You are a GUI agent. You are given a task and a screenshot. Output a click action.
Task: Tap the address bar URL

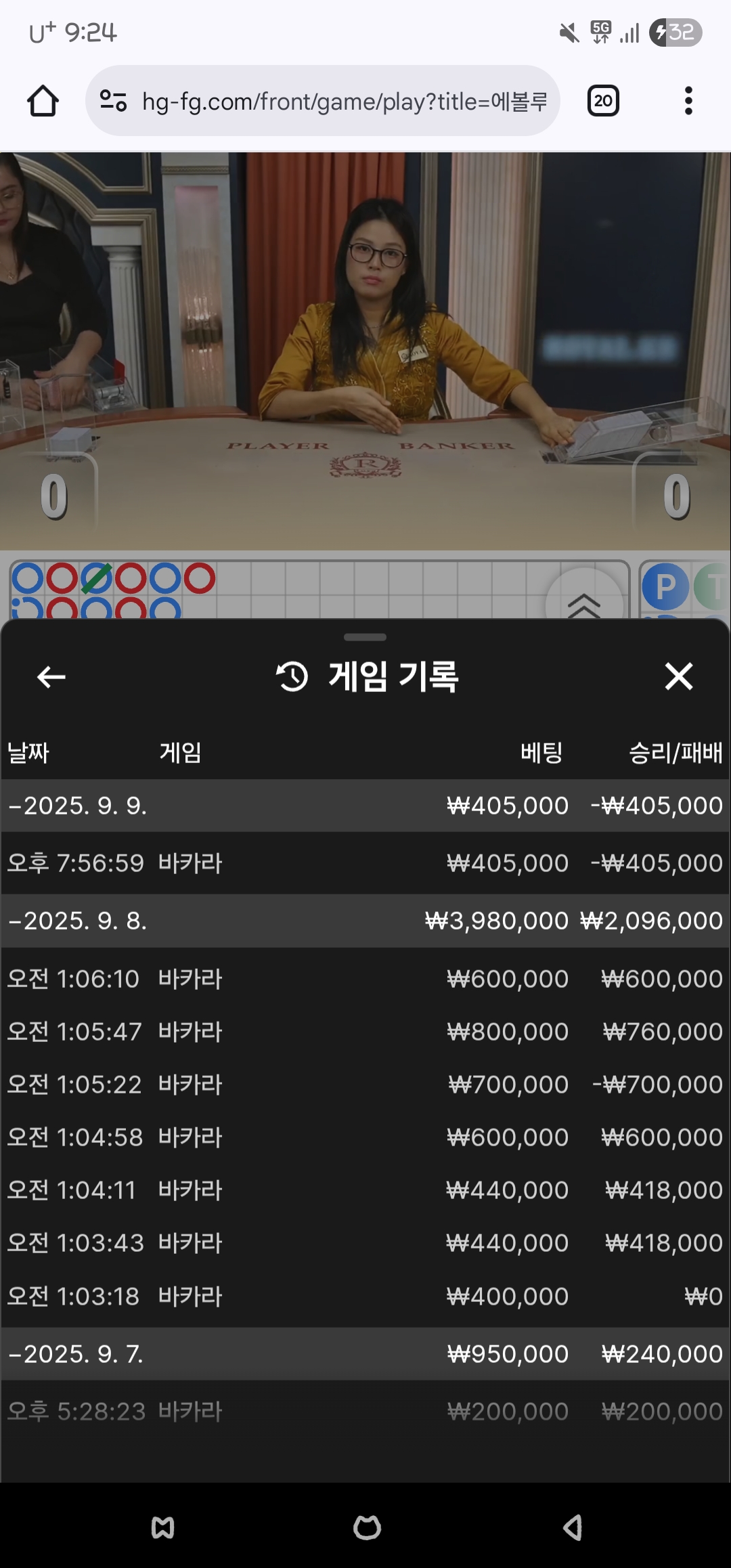(x=344, y=102)
